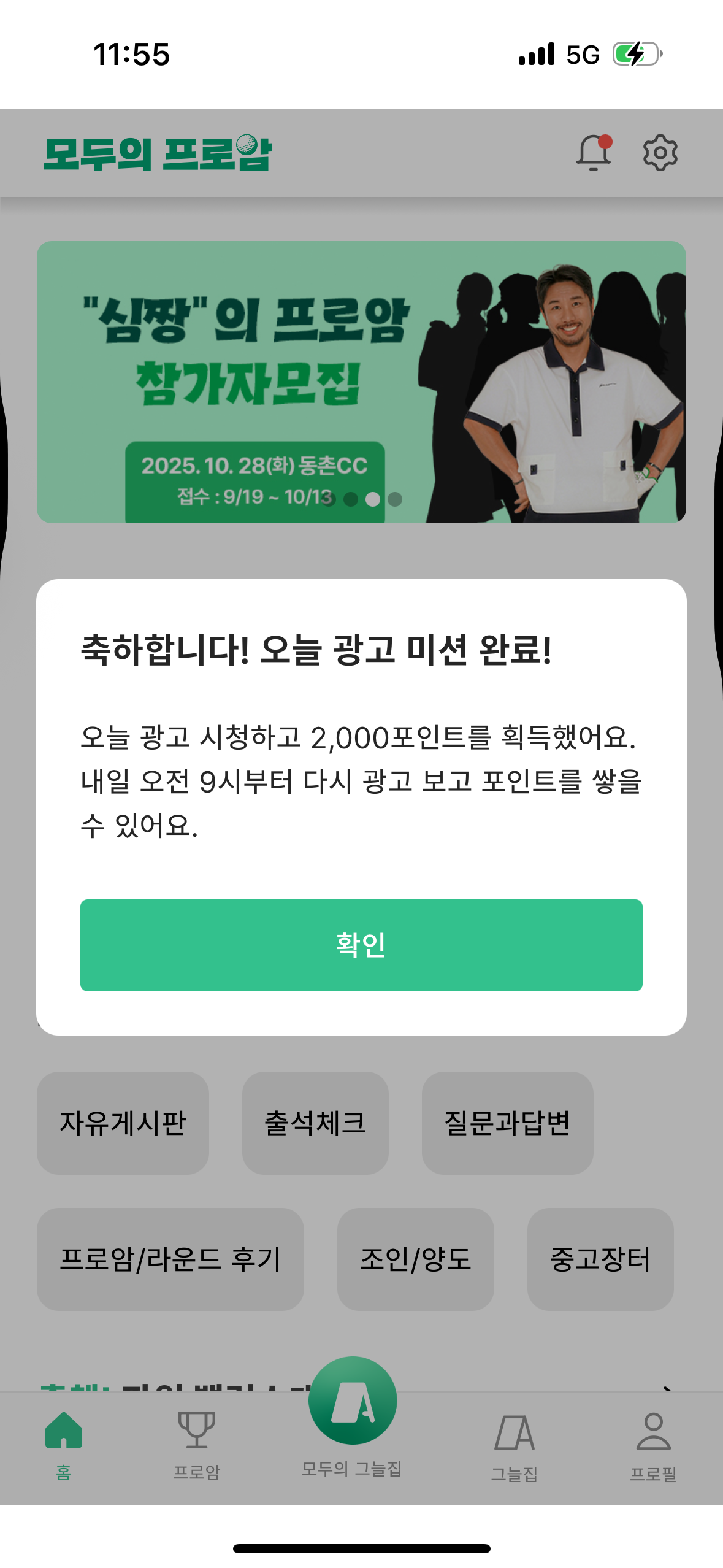Image resolution: width=723 pixels, height=1568 pixels.
Task: Tap the center 모두의 그늘집 button
Action: [x=352, y=1402]
